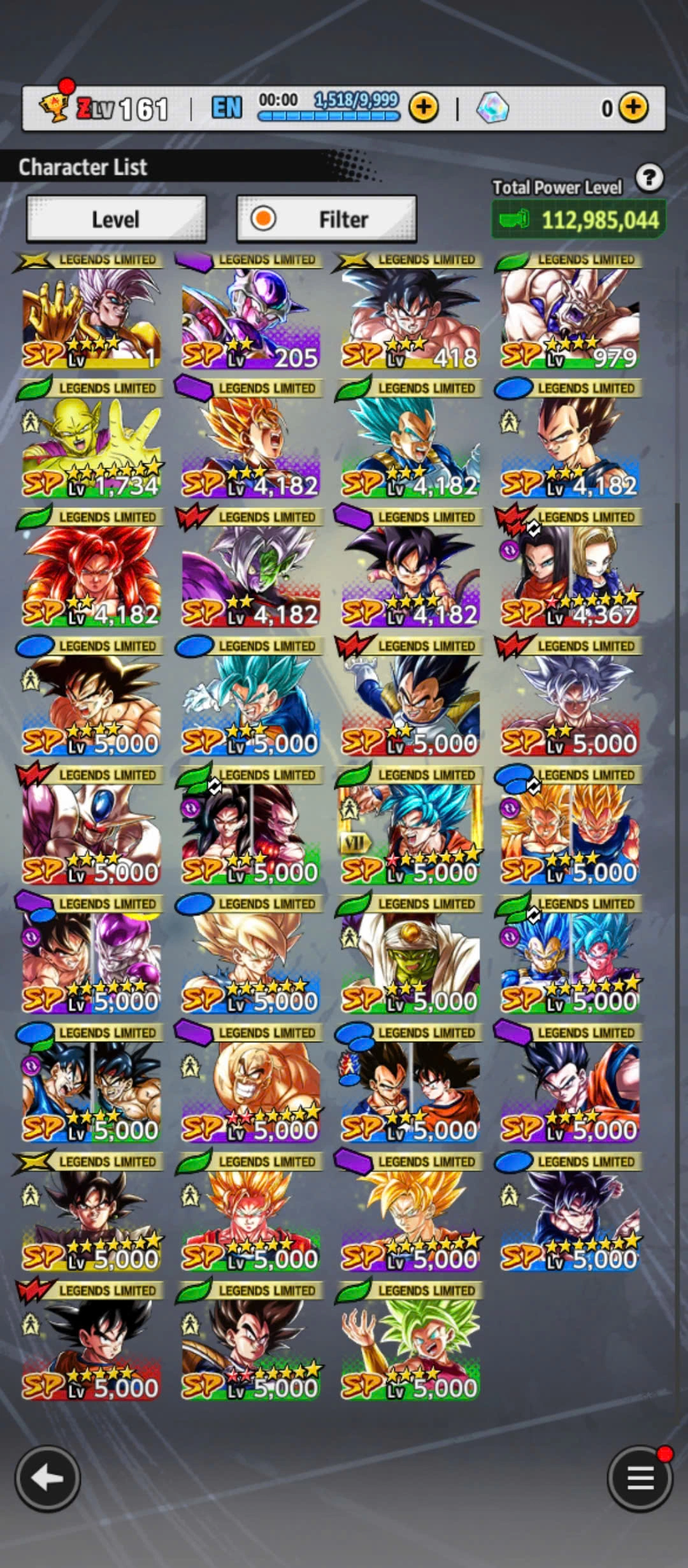The image size is (688, 1568).
Task: Add crystals with the plus button
Action: (633, 108)
